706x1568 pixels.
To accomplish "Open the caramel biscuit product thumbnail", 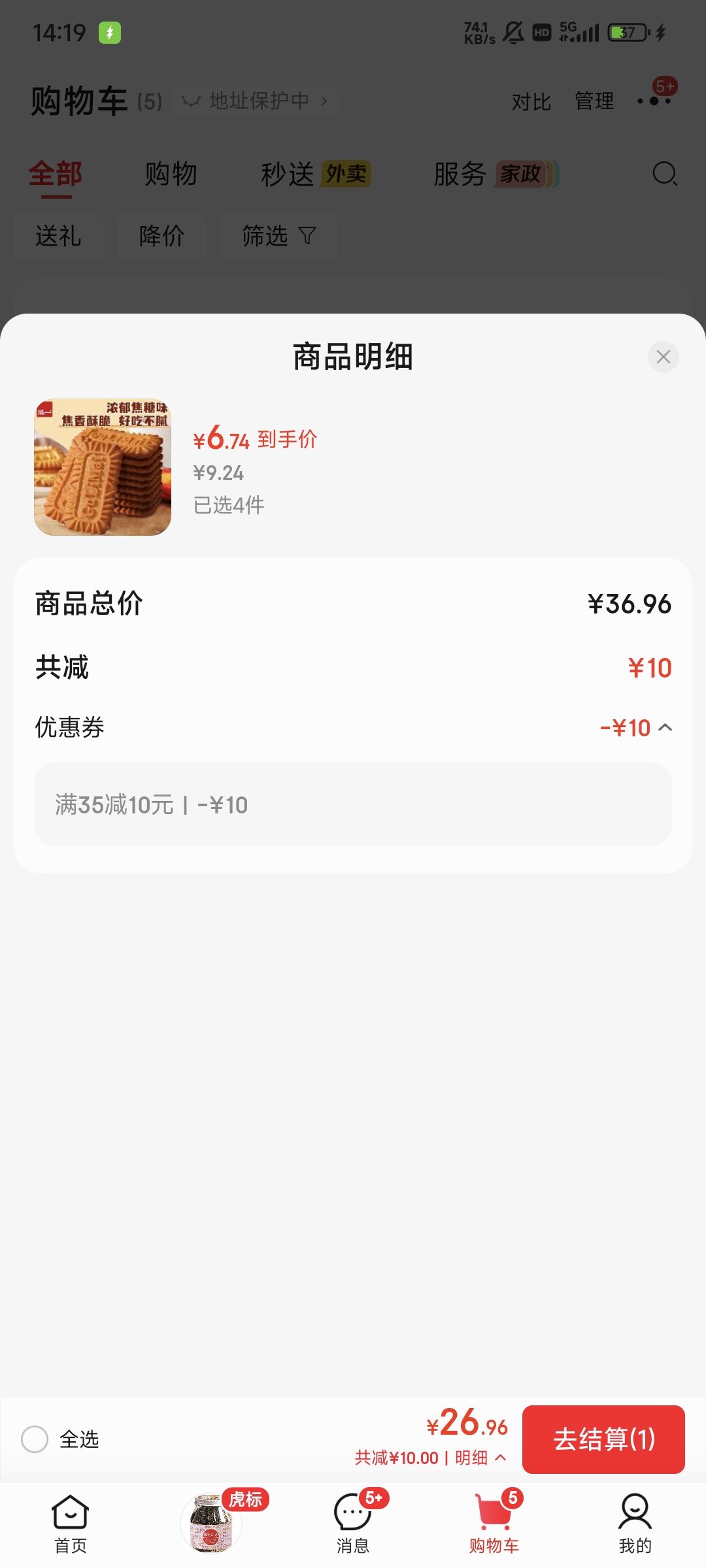I will [x=103, y=467].
